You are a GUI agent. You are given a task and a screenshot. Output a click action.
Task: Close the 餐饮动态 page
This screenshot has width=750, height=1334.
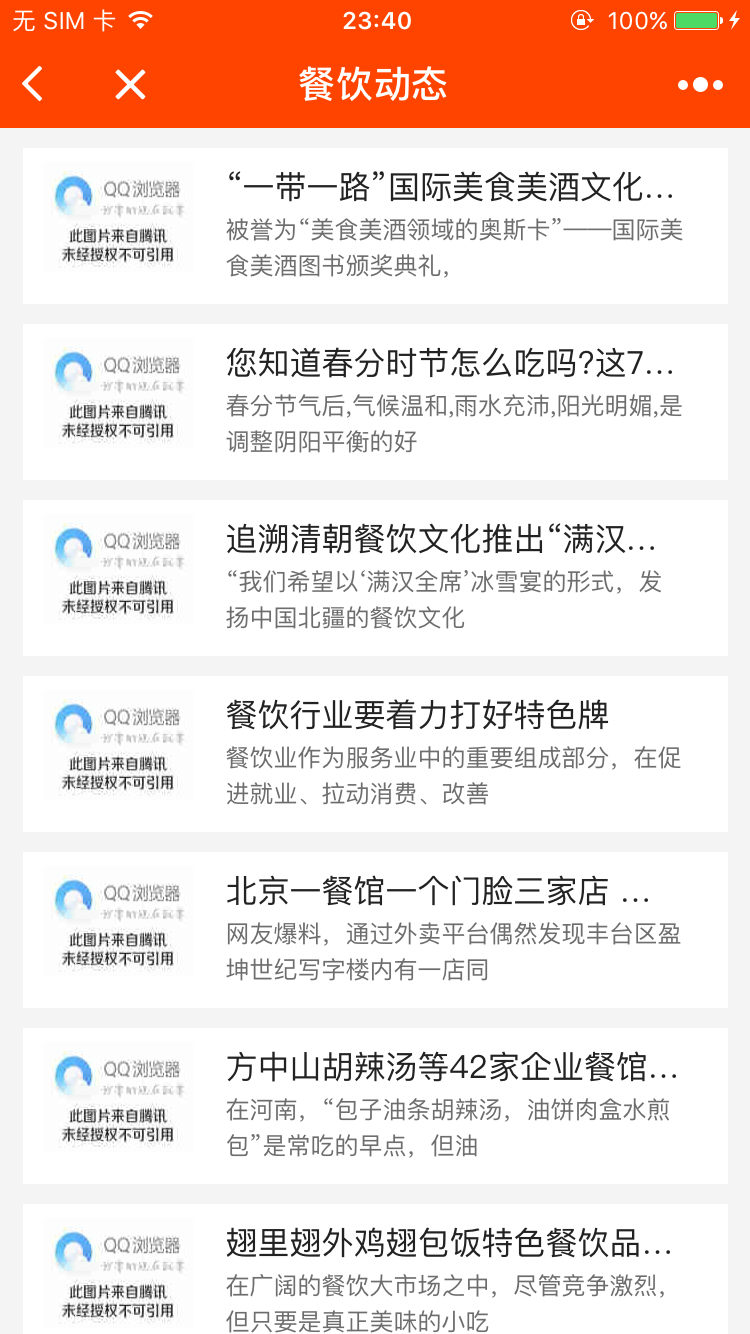pyautogui.click(x=130, y=85)
